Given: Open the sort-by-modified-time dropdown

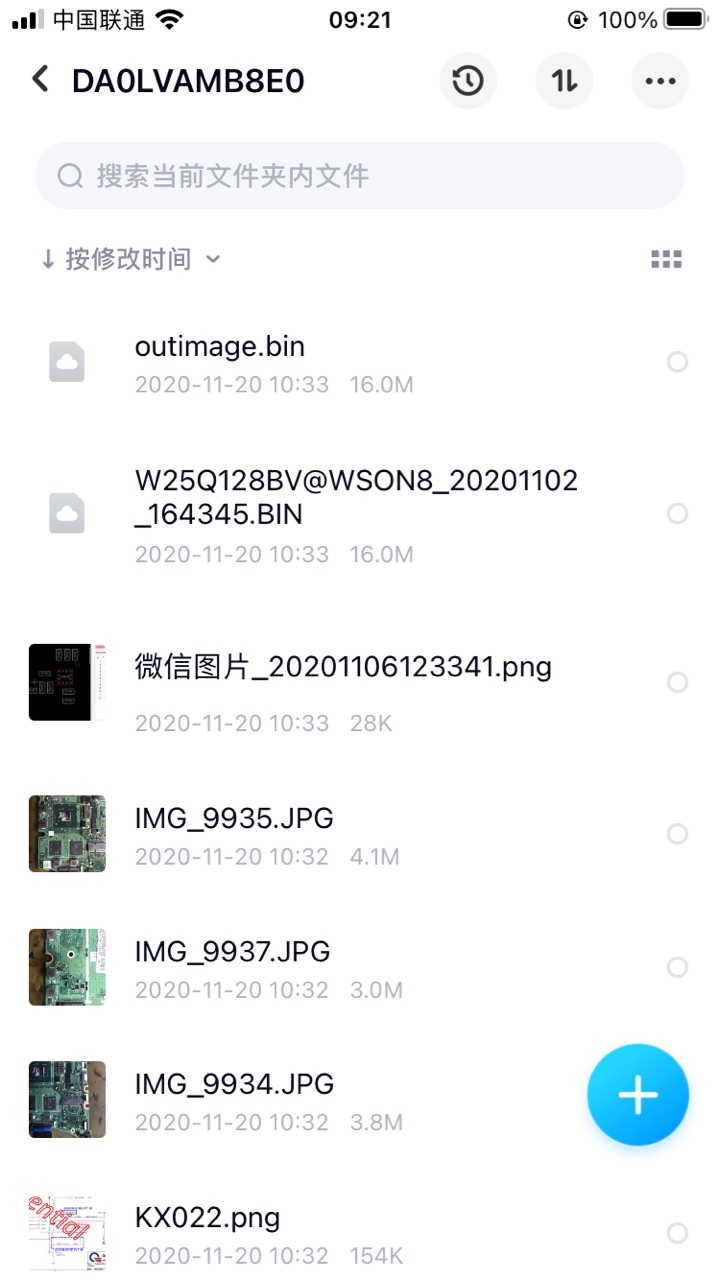Looking at the screenshot, I should pyautogui.click(x=130, y=260).
